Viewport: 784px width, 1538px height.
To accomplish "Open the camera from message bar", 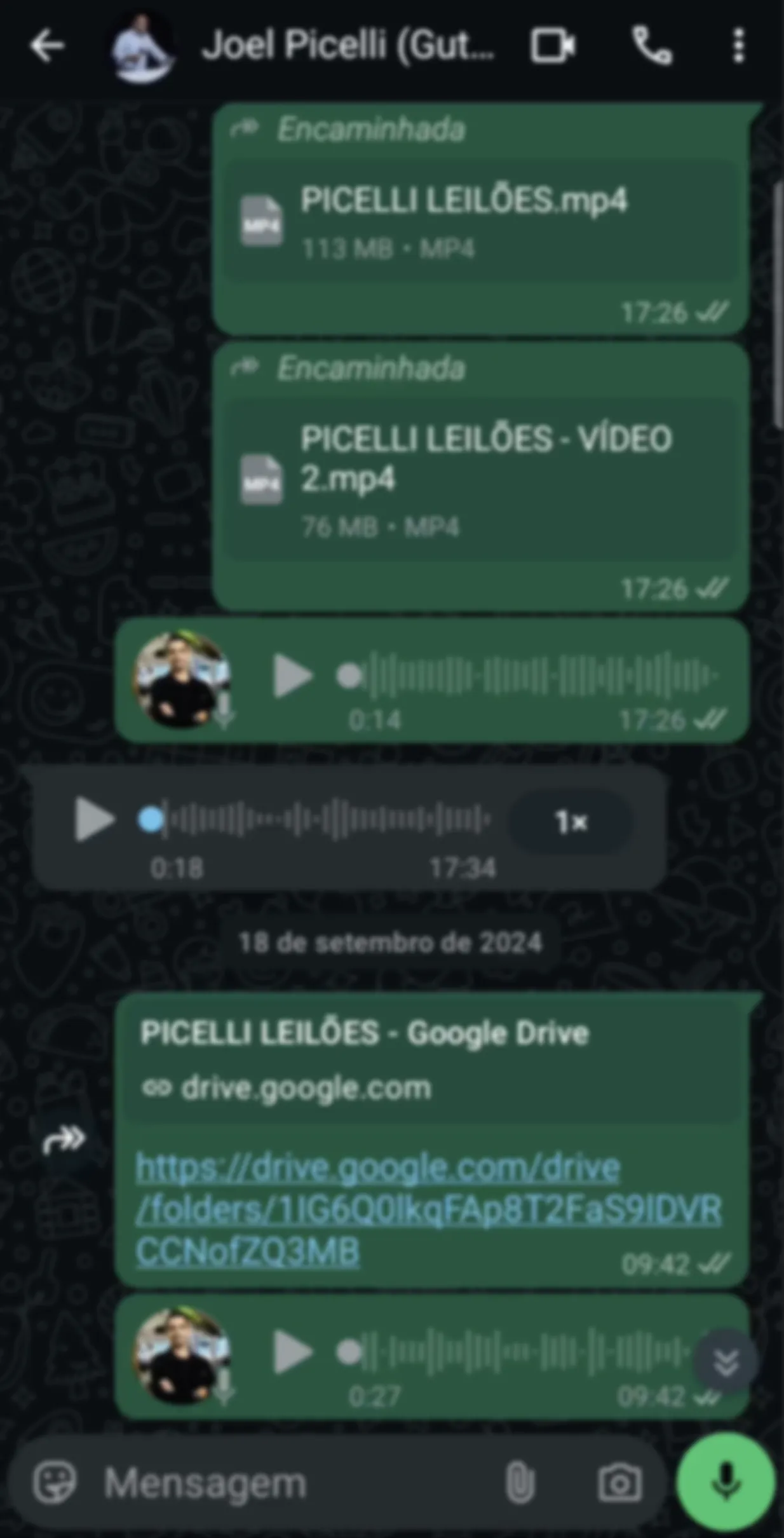I will pos(619,1483).
